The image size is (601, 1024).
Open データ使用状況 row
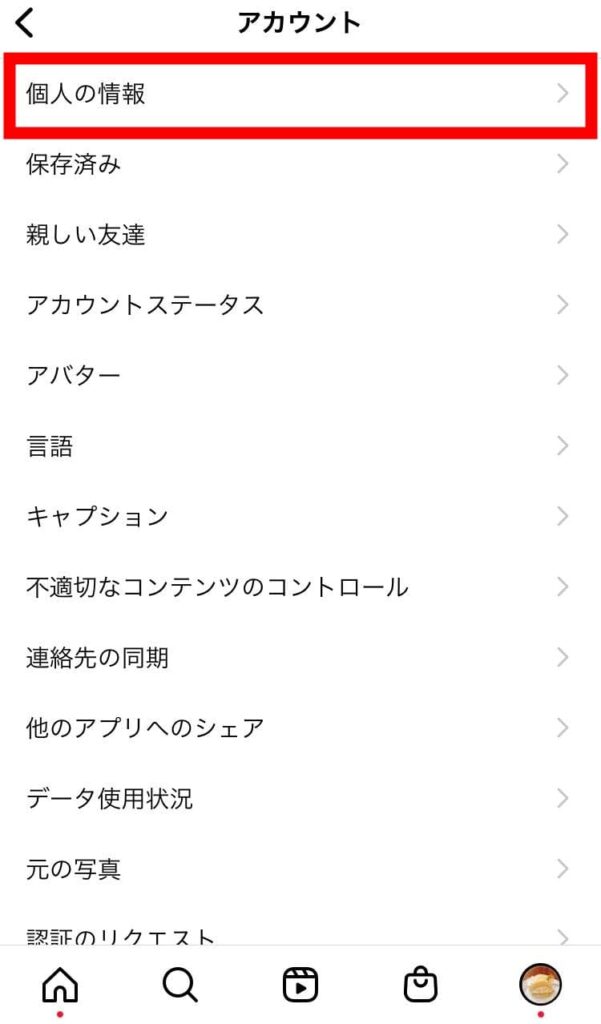[x=300, y=799]
